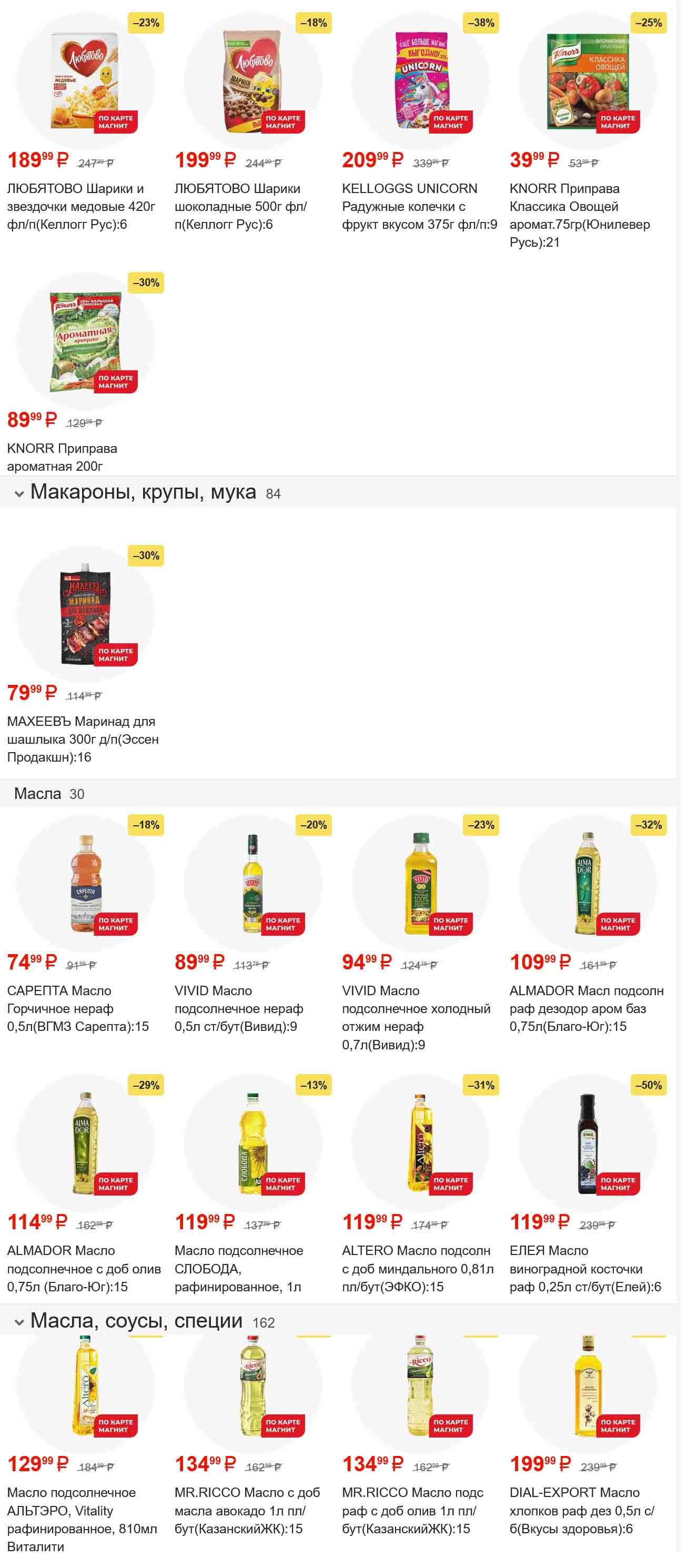The height and width of the screenshot is (1568, 688).
Task: Collapse the Масла, соусы, специи section
Action: 19,1323
